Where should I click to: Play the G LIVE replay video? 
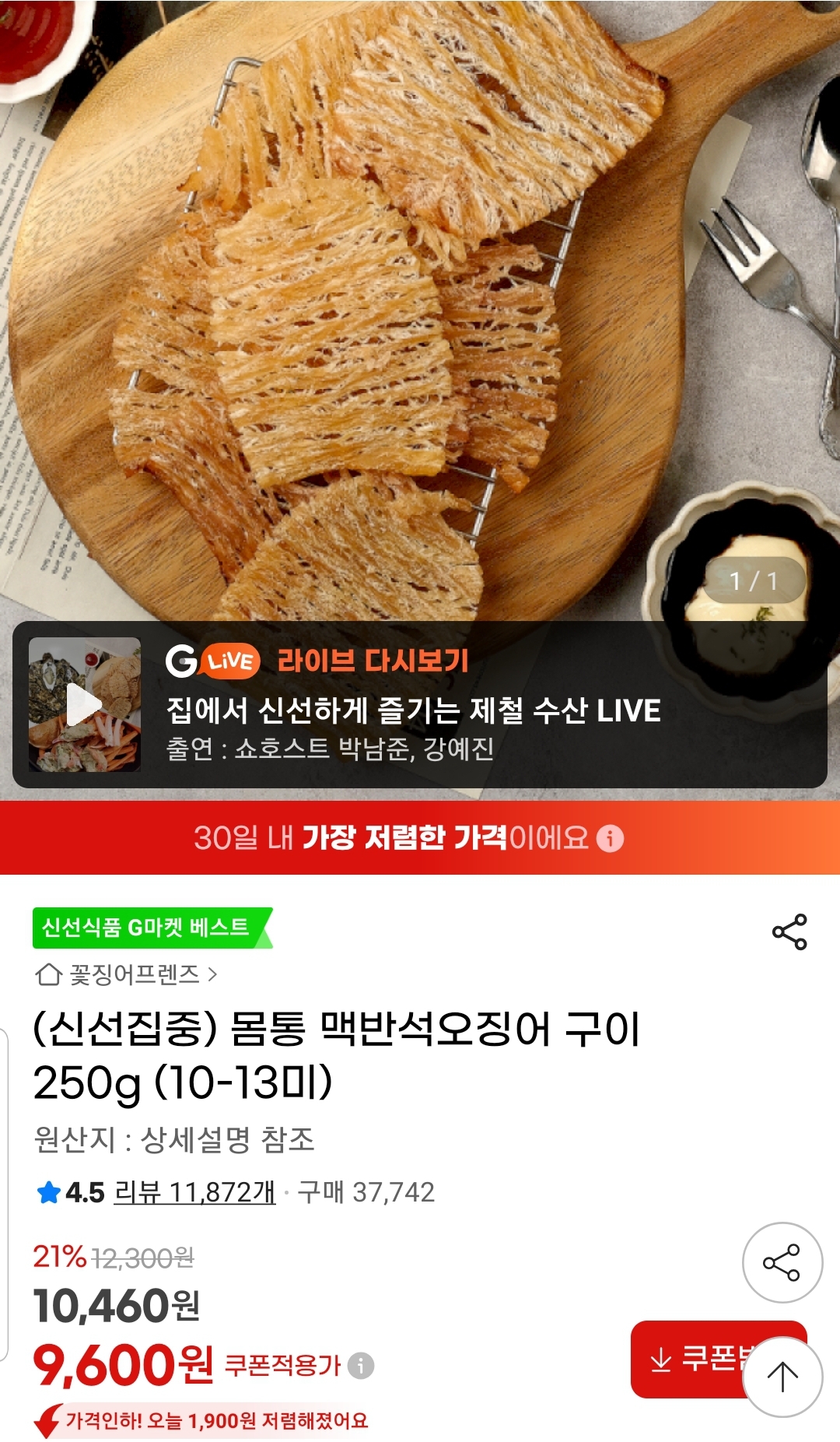[85, 704]
